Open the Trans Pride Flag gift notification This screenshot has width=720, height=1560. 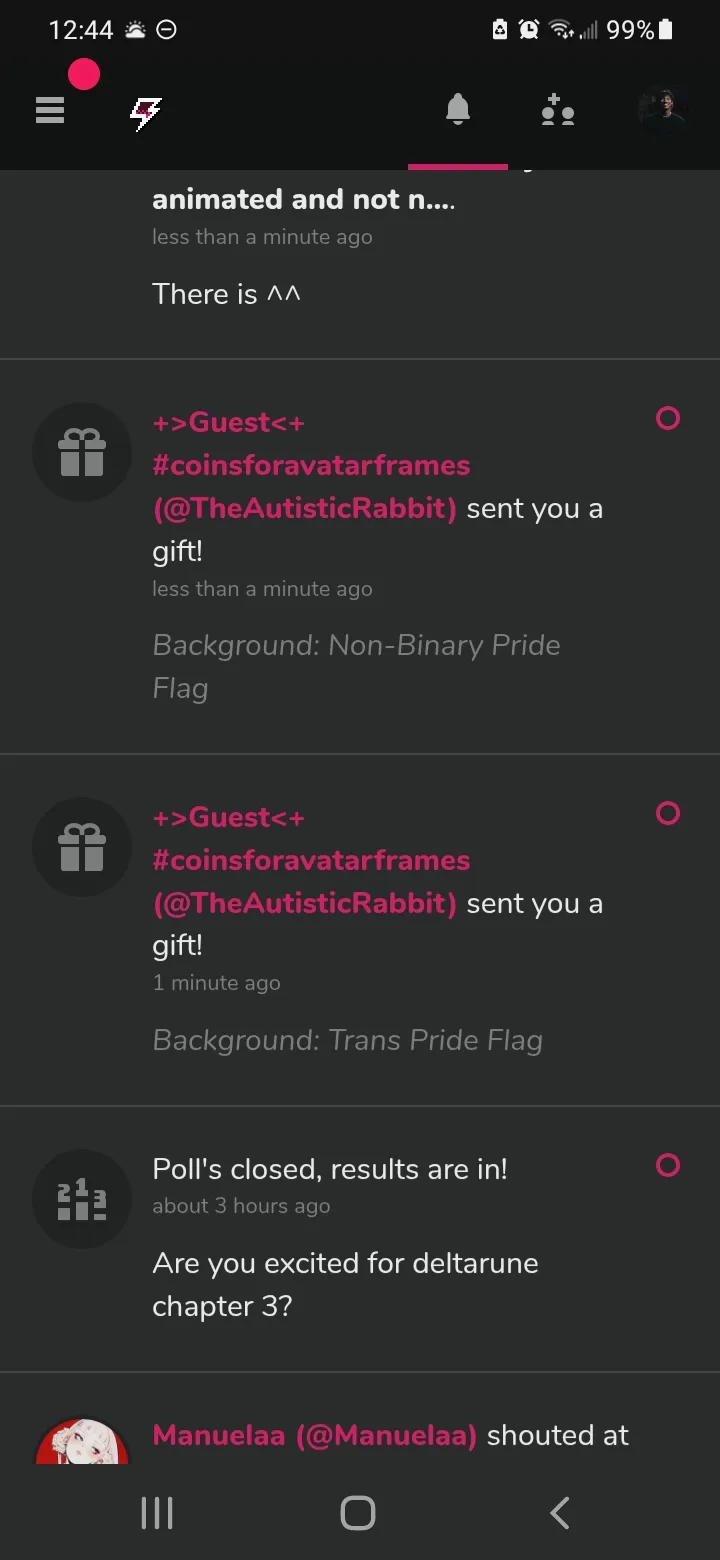coord(360,930)
